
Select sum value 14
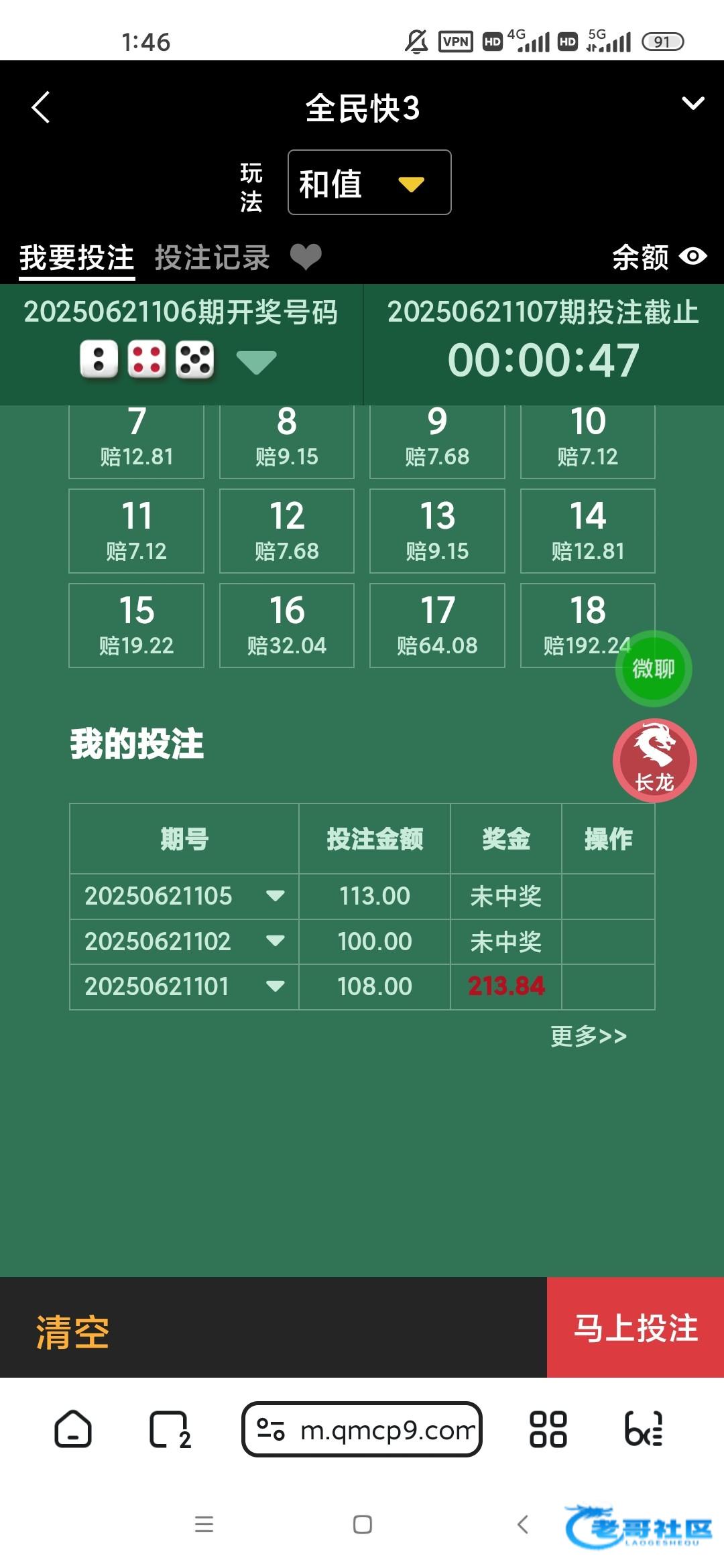coord(587,531)
